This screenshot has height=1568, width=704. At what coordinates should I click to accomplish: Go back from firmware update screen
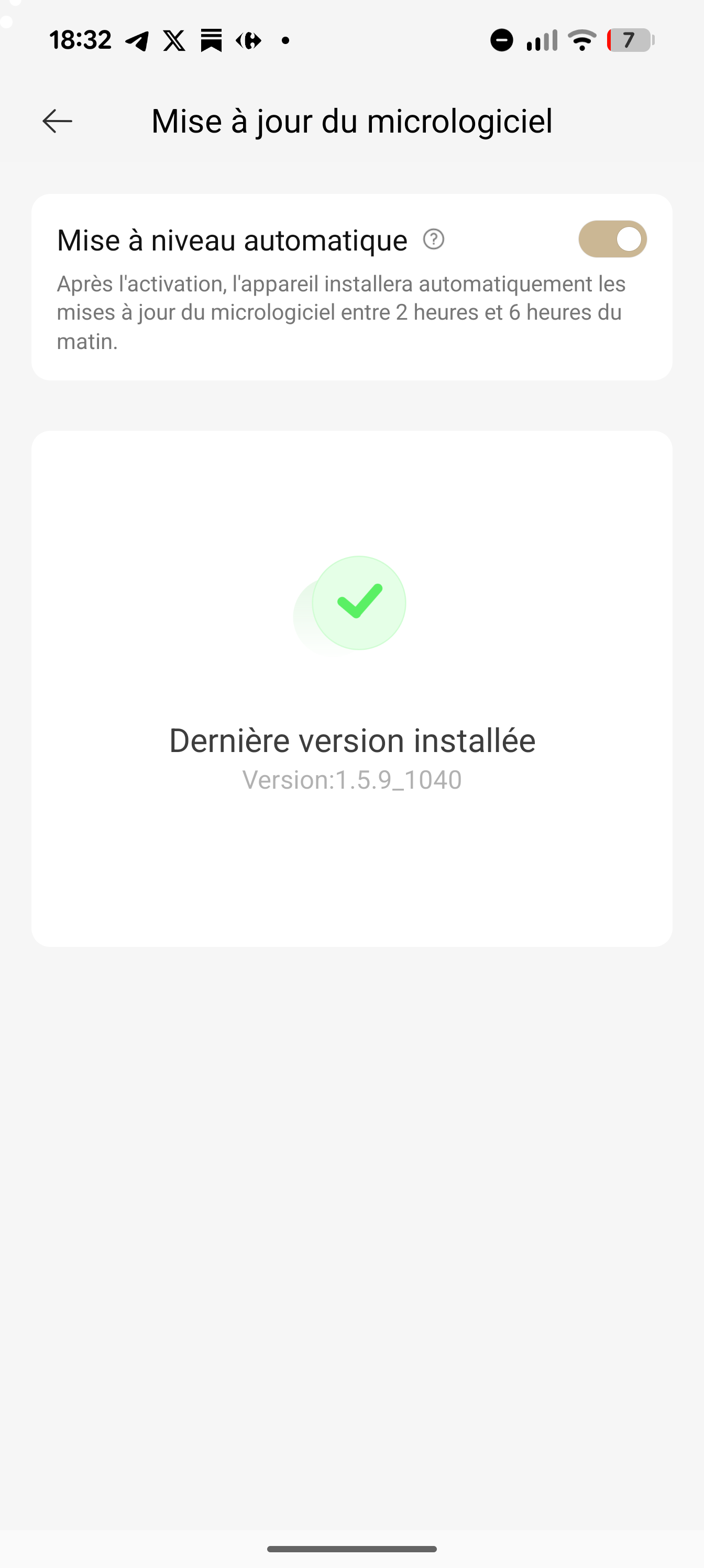[x=57, y=121]
